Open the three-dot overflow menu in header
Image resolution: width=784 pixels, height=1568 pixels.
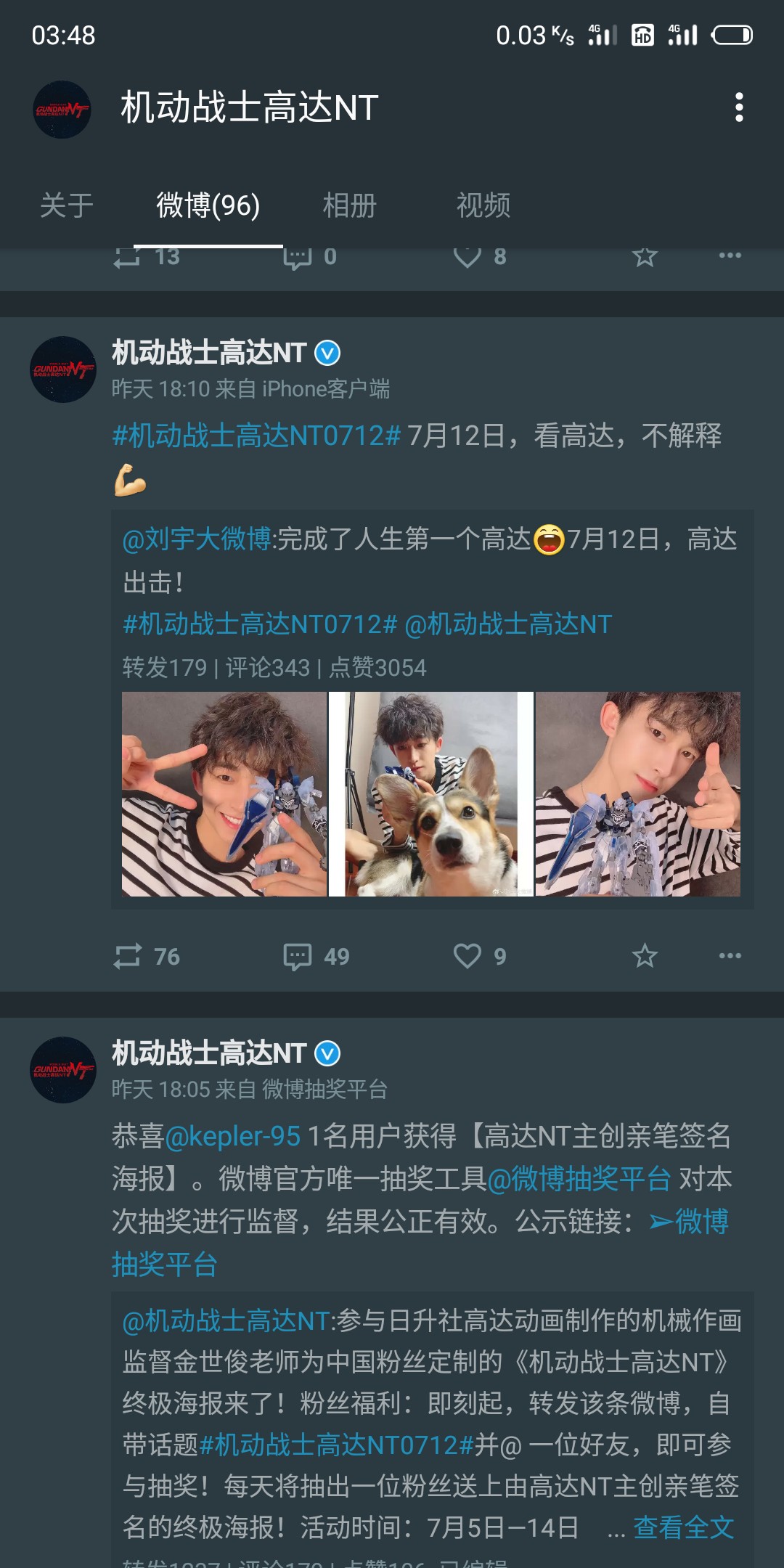click(x=738, y=107)
